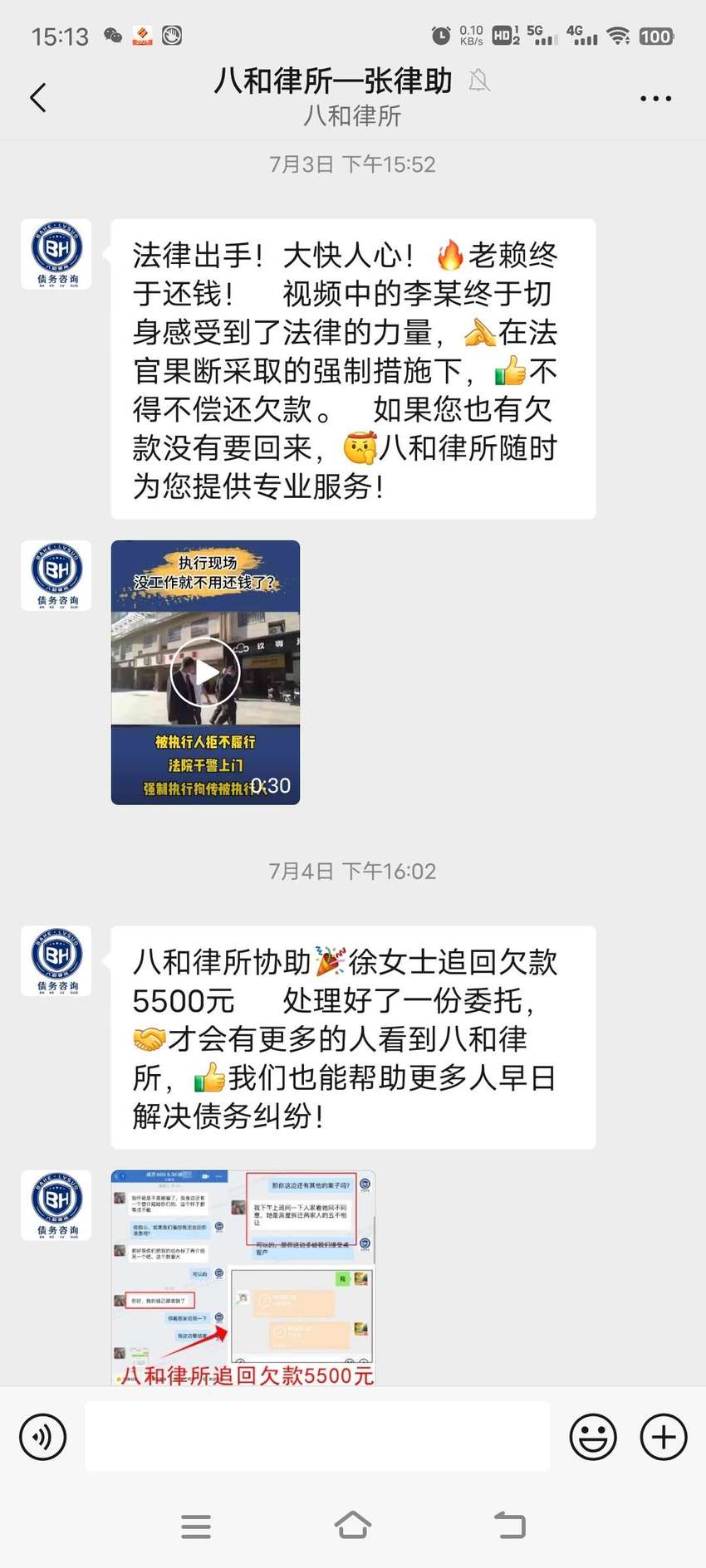The image size is (706, 1568).
Task: Play the 0:30 enforcement scene video
Action: pyautogui.click(x=205, y=672)
